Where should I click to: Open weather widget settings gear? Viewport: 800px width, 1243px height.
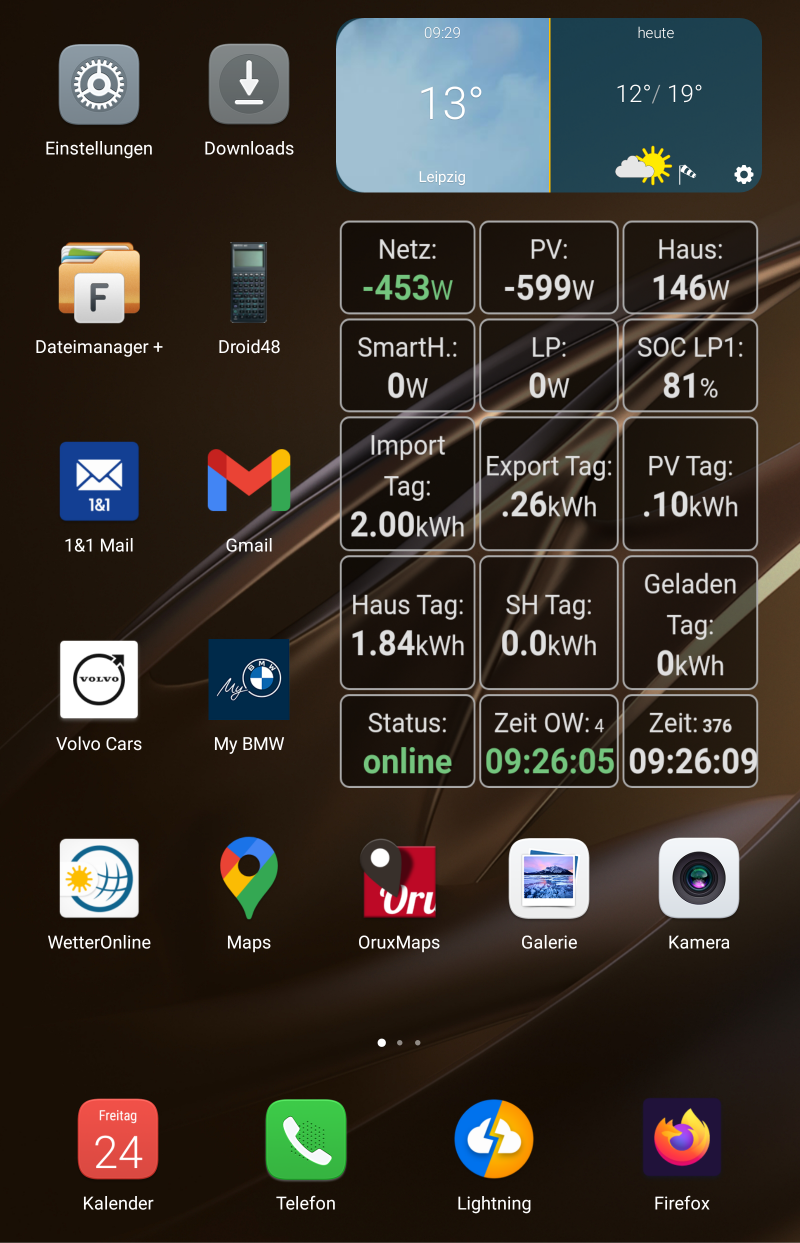pos(743,174)
